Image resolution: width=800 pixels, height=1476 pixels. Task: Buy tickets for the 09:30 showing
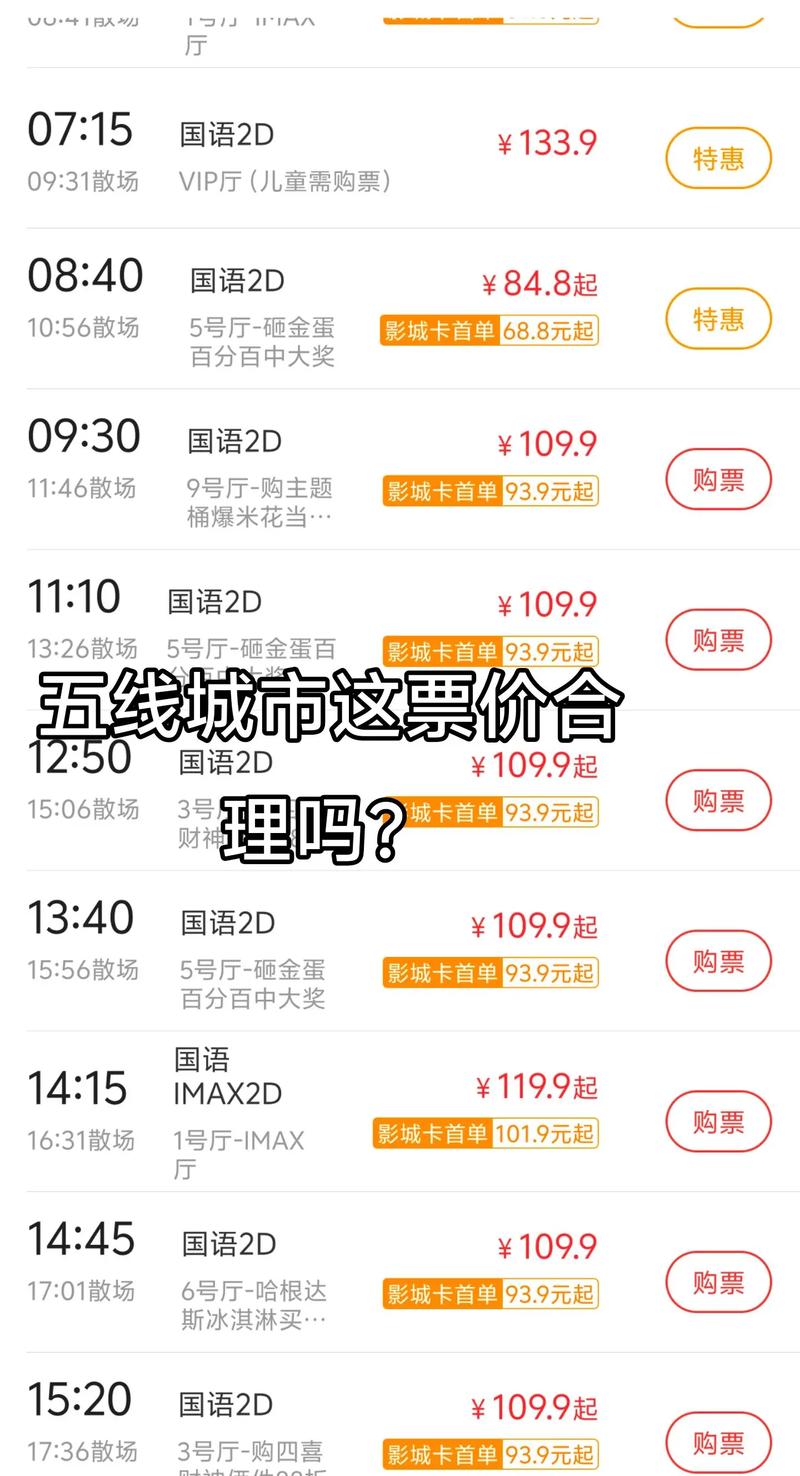coord(718,480)
